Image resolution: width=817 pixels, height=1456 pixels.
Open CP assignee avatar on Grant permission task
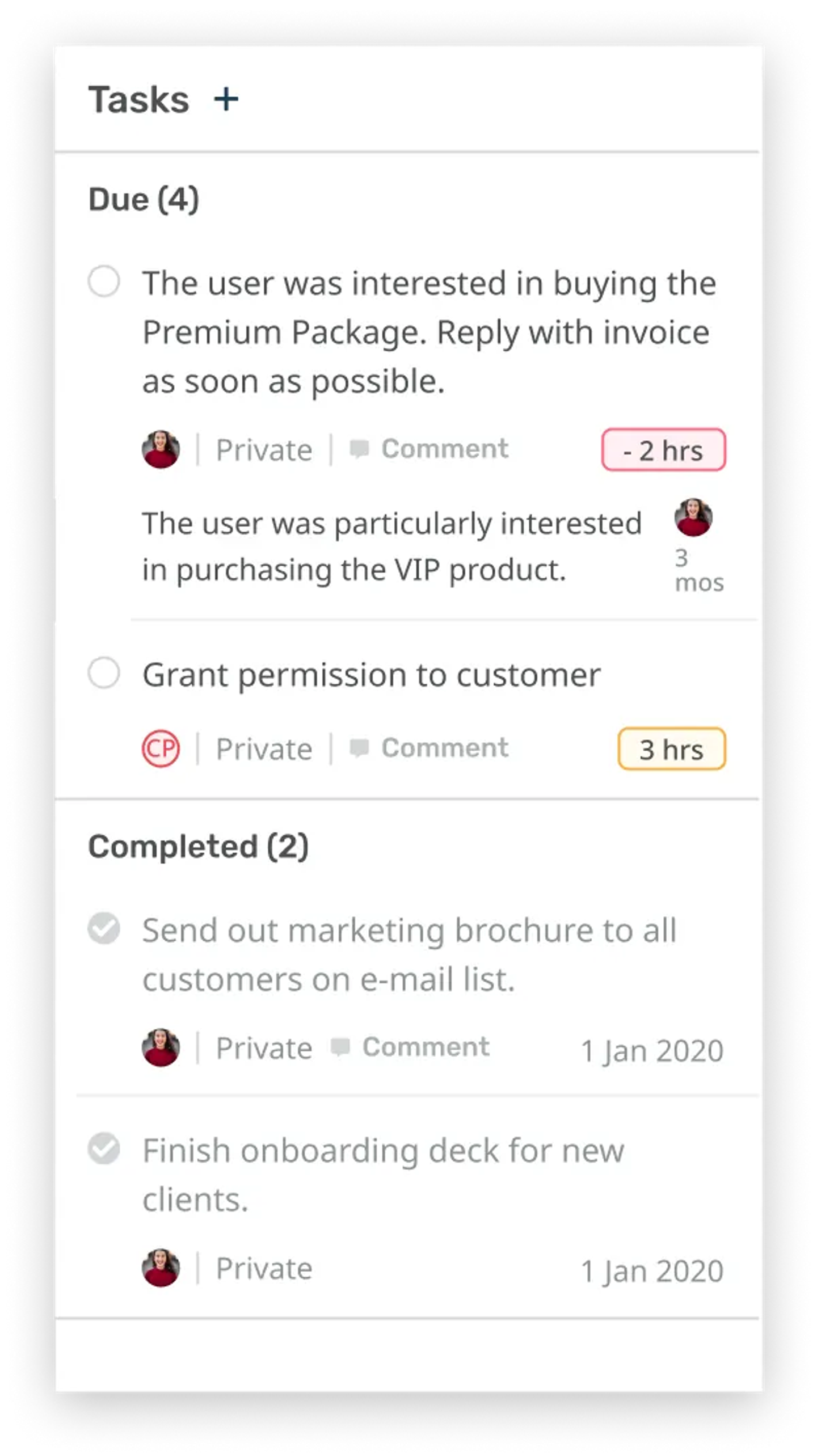(161, 748)
